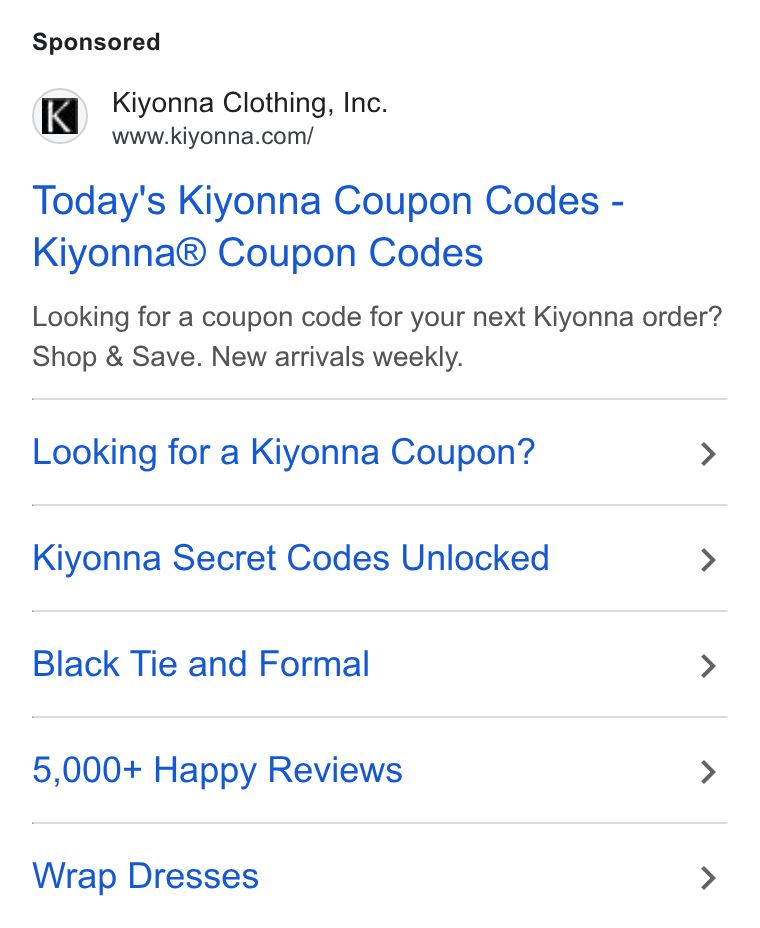Screen dimensions: 760x928
Task: Open the 5,000+ Happy Reviews sitelink
Action: point(379,771)
